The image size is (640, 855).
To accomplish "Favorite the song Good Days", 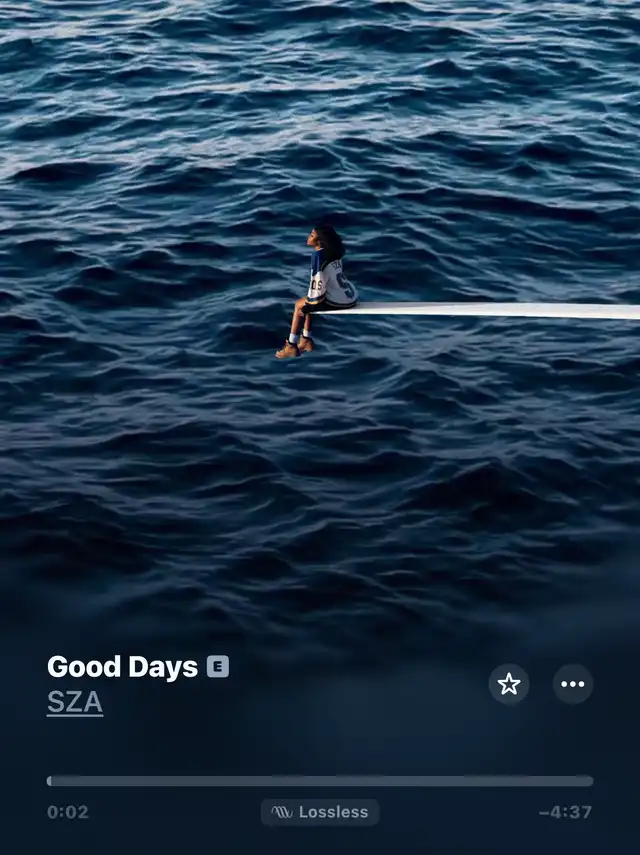I will (x=509, y=684).
